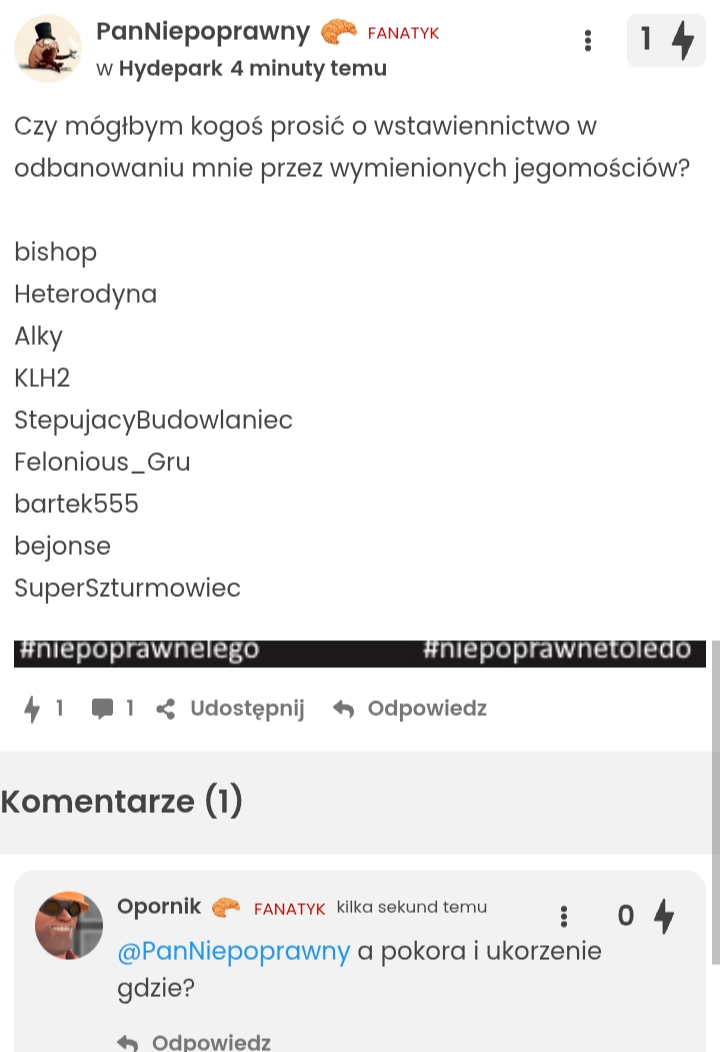Open the Hydepark community link
Screen dimensions: 720x1052
tap(170, 69)
